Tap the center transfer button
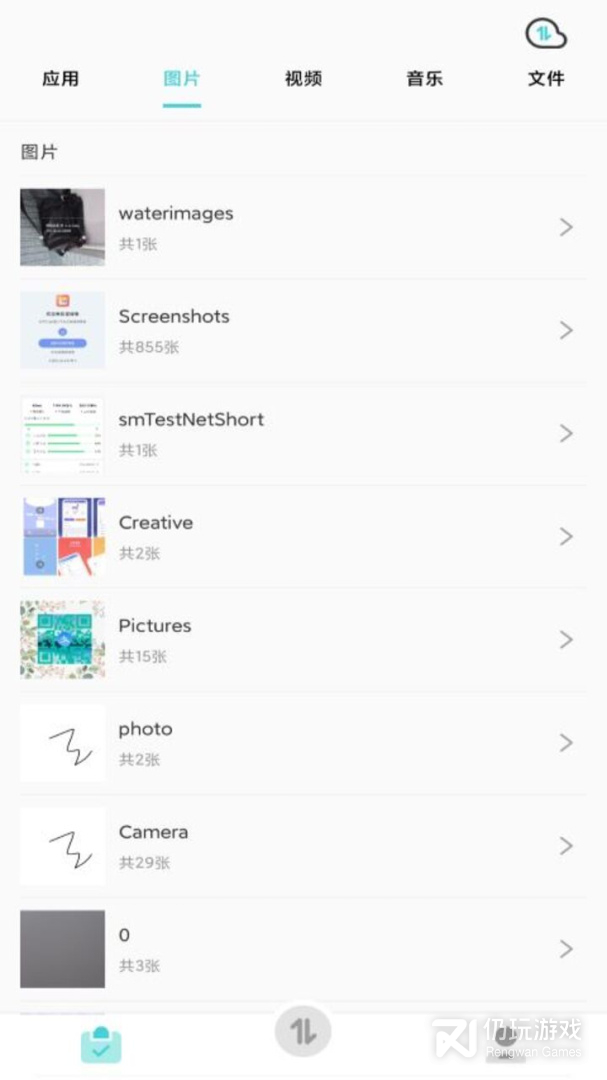 303,1031
